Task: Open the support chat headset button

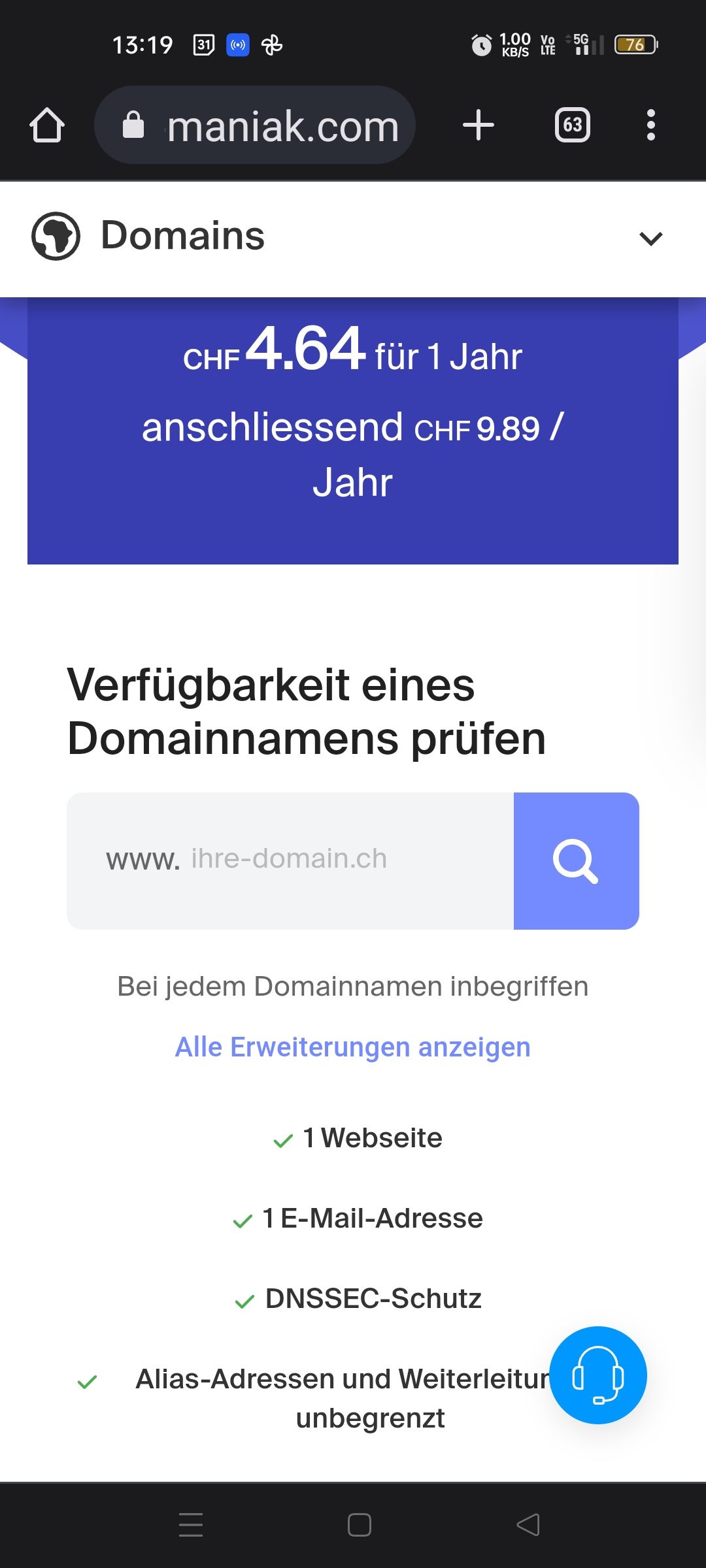Action: point(597,1375)
